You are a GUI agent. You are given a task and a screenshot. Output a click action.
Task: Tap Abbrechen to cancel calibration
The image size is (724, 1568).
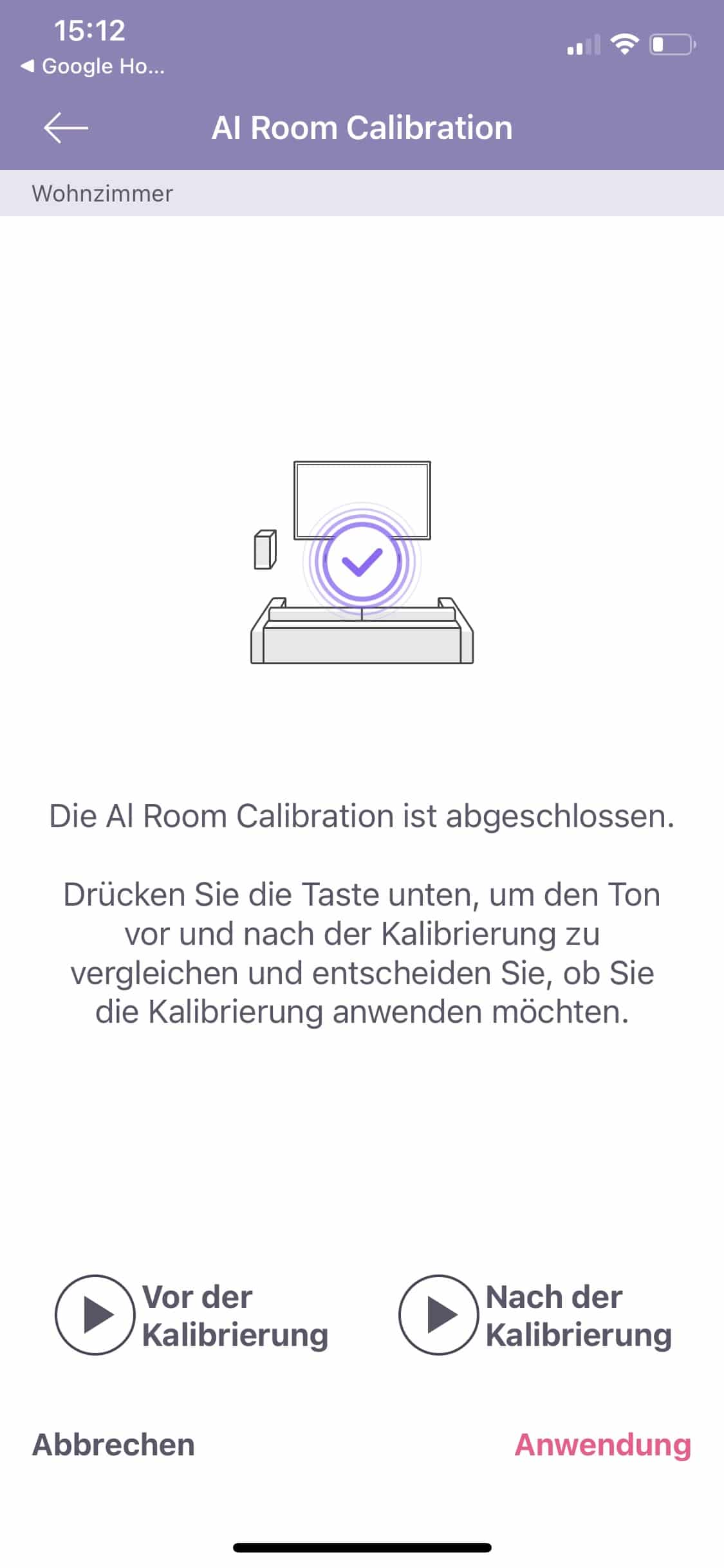pos(113,1445)
